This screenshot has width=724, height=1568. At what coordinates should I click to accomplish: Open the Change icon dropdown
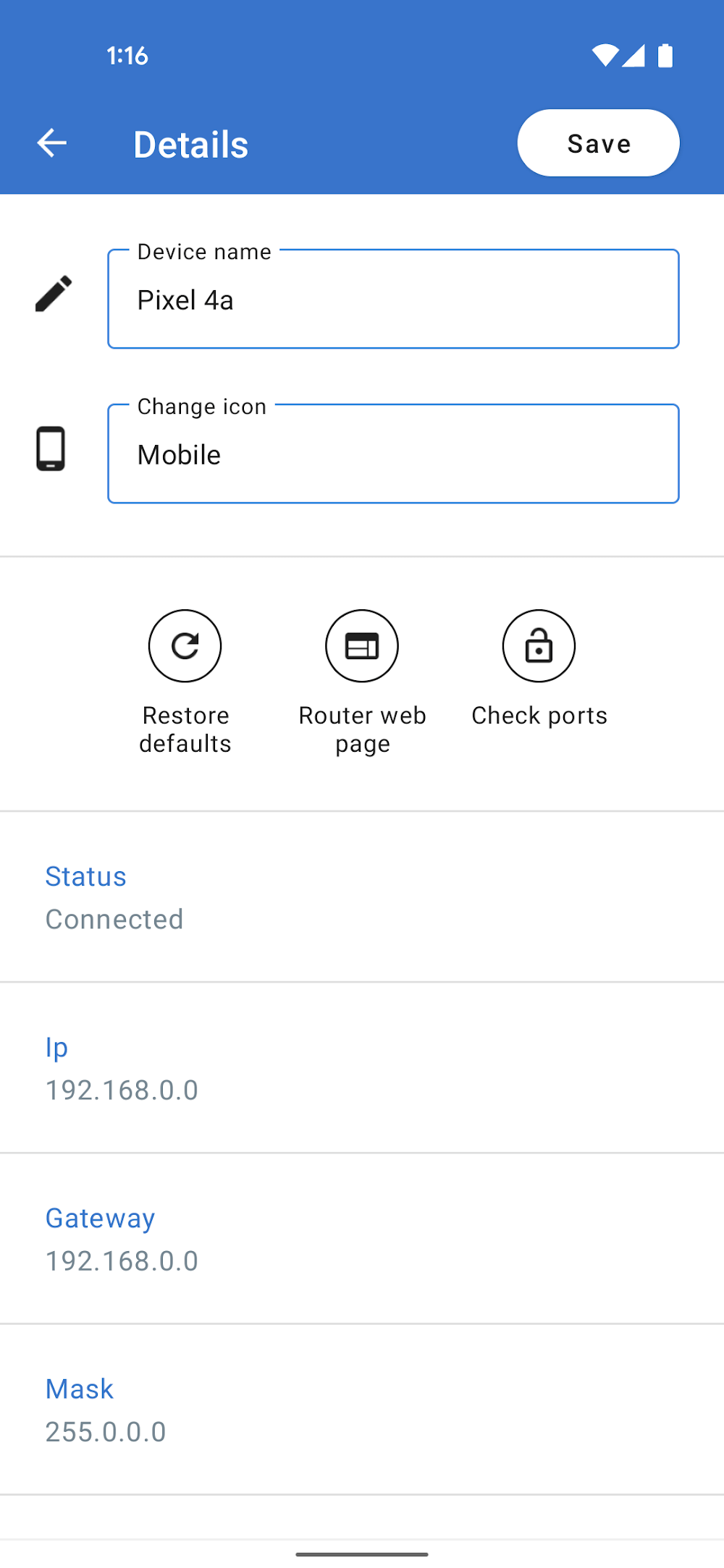393,454
